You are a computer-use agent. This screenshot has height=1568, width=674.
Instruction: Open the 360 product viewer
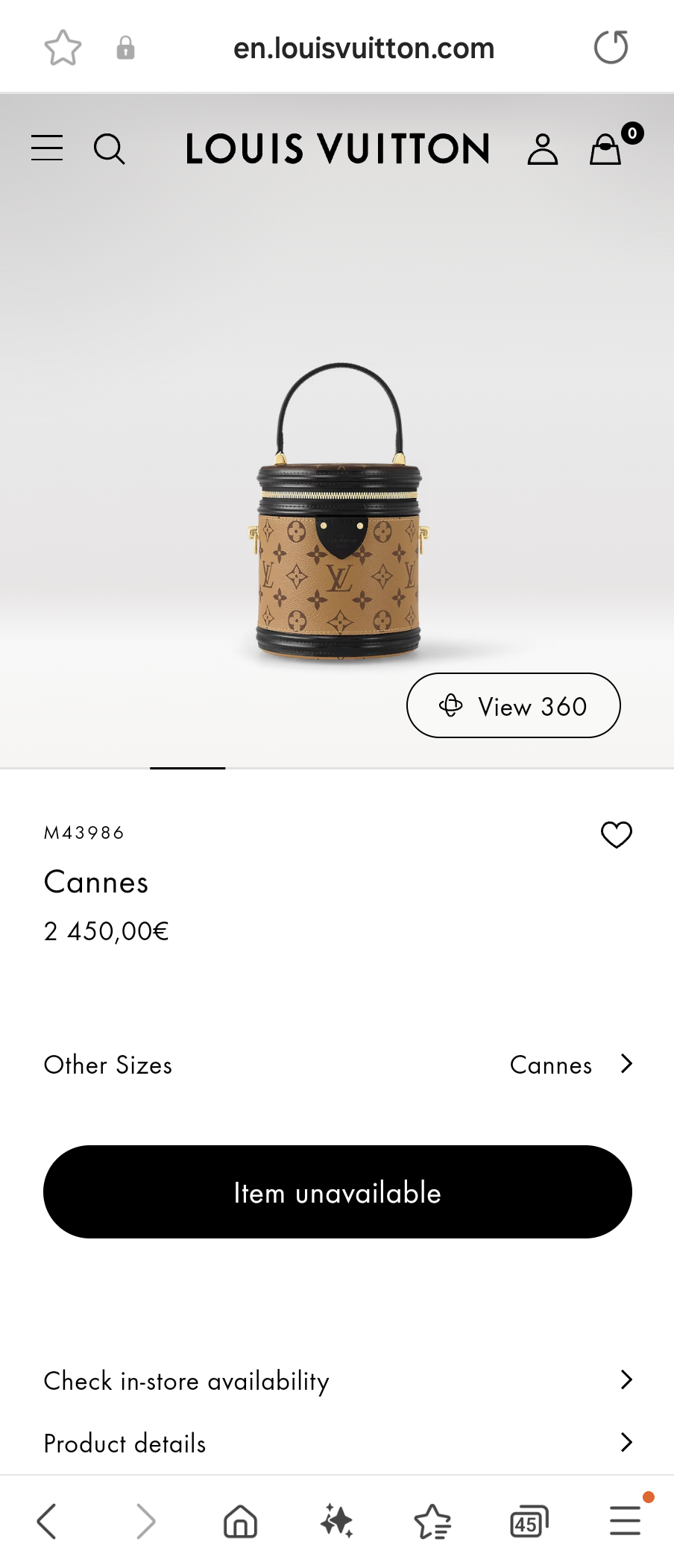tap(513, 705)
